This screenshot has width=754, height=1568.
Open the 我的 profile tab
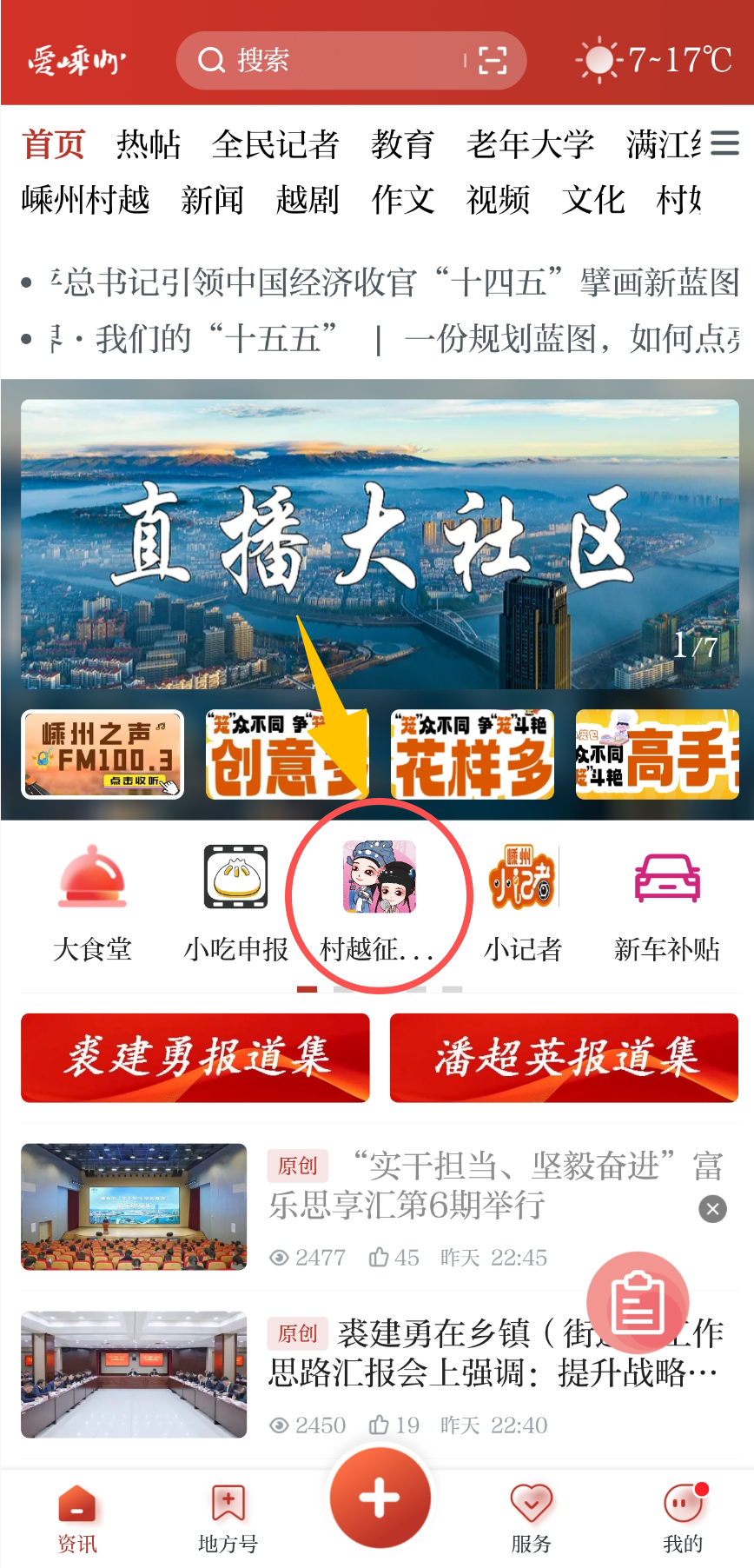coord(683,1517)
